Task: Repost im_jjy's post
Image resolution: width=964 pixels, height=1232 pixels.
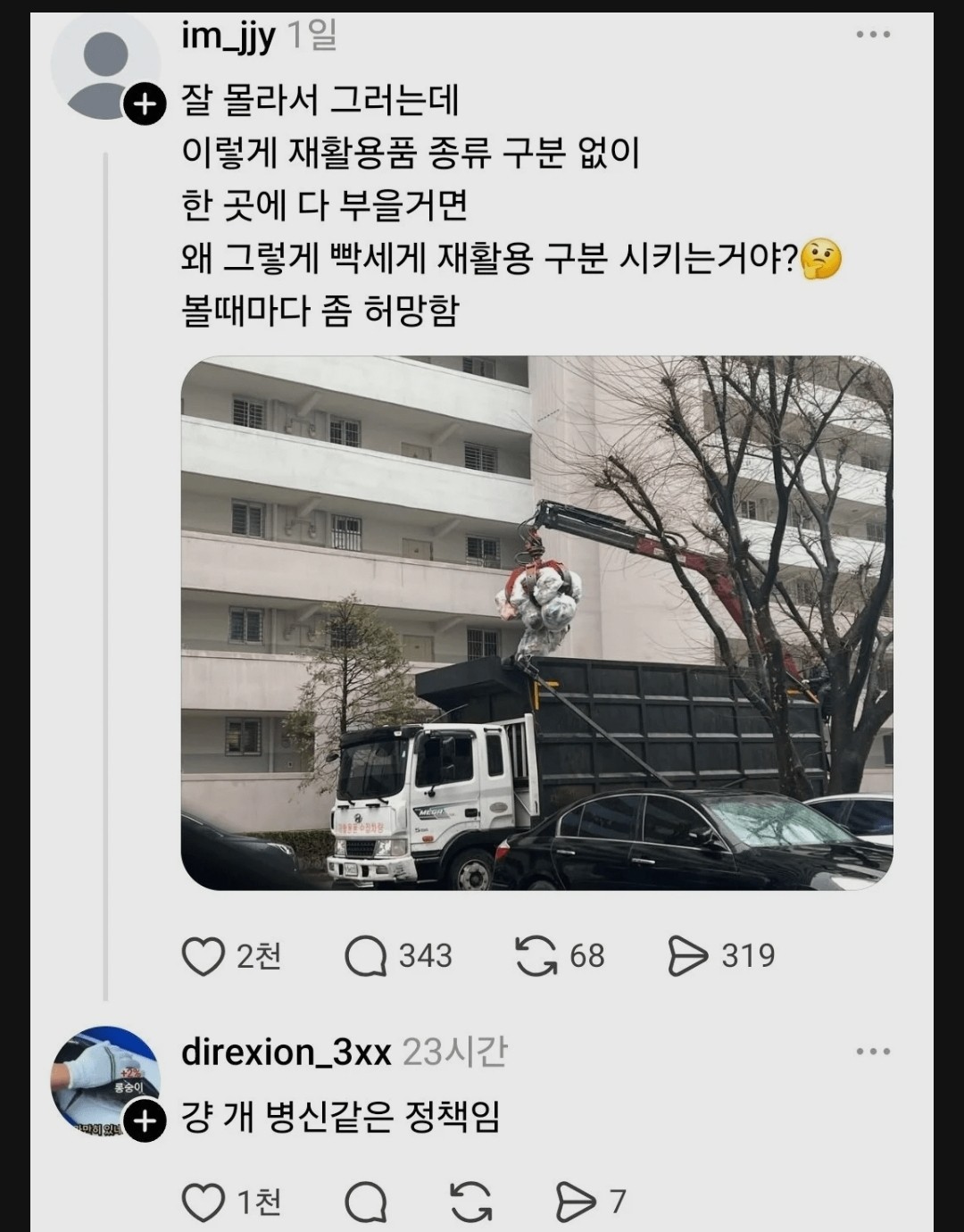Action: pos(536,956)
